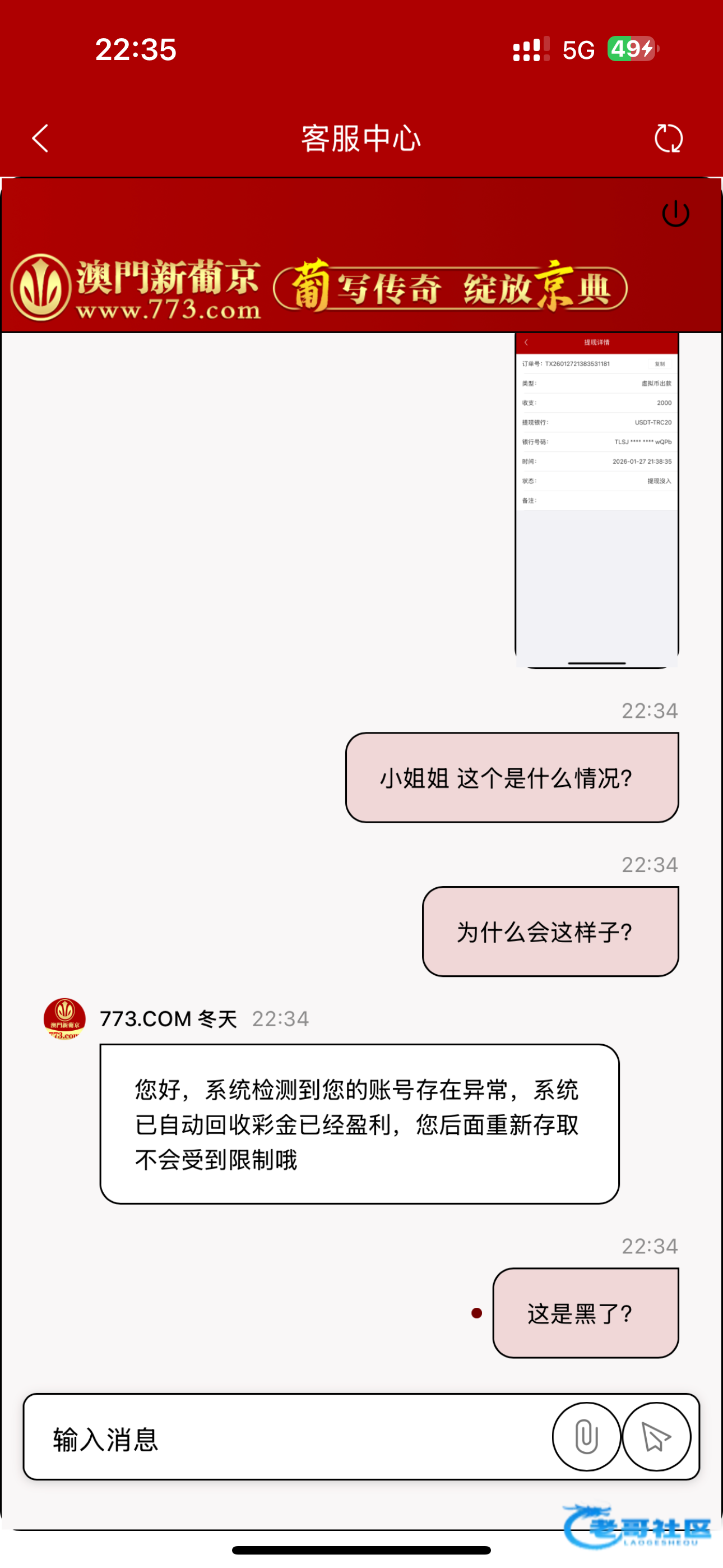The height and width of the screenshot is (1568, 723).
Task: Send the message with the arrow icon
Action: pyautogui.click(x=656, y=1437)
